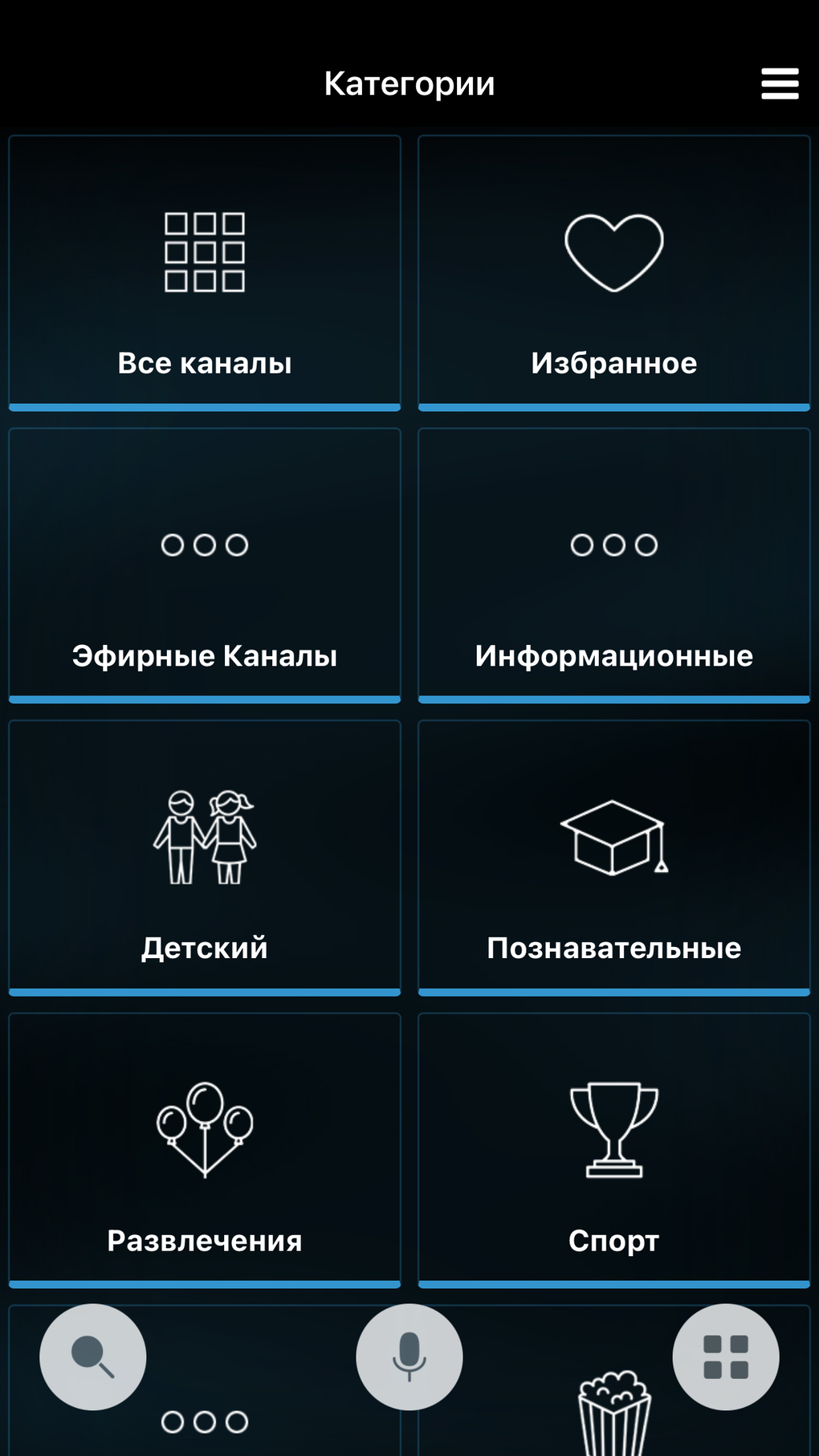Image resolution: width=819 pixels, height=1456 pixels.
Task: Open the Информационные category
Action: (x=614, y=565)
